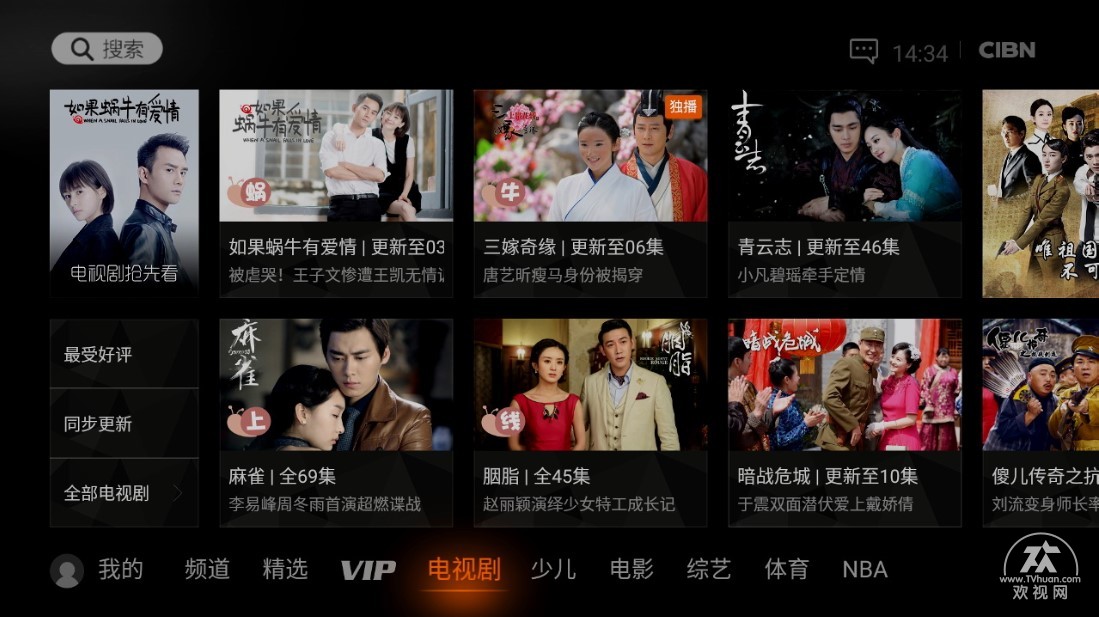This screenshot has height=617, width=1099.
Task: Open 傻儿传奇 series card
Action: [x=1040, y=422]
